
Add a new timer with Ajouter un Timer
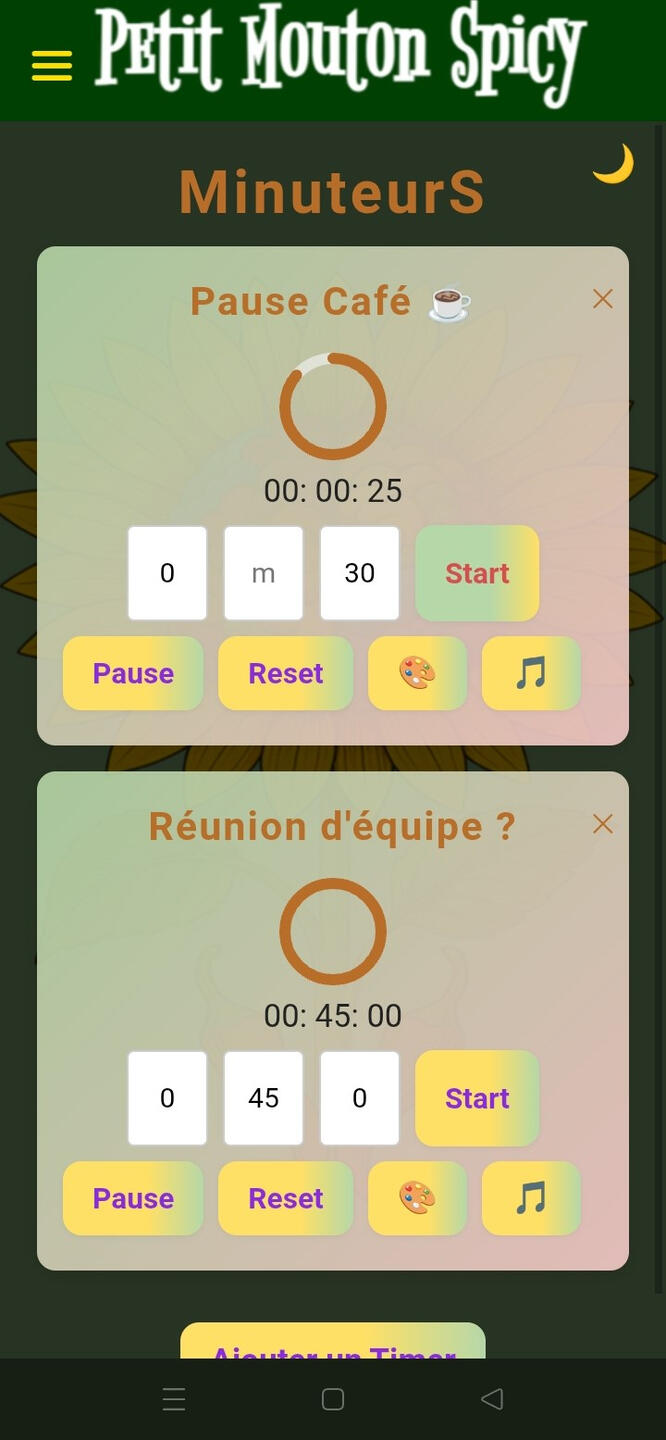pos(332,1342)
